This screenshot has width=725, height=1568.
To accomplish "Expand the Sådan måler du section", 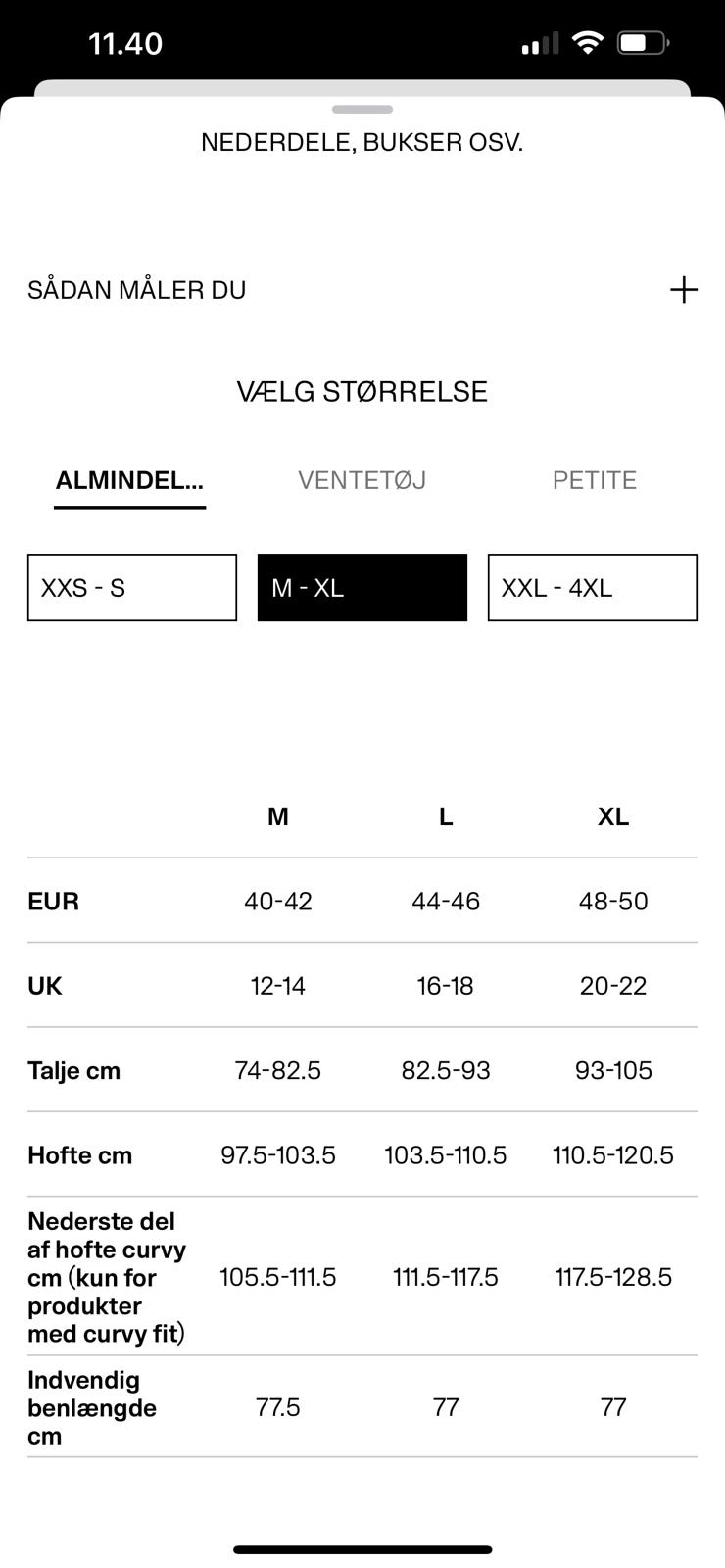I will tap(683, 290).
